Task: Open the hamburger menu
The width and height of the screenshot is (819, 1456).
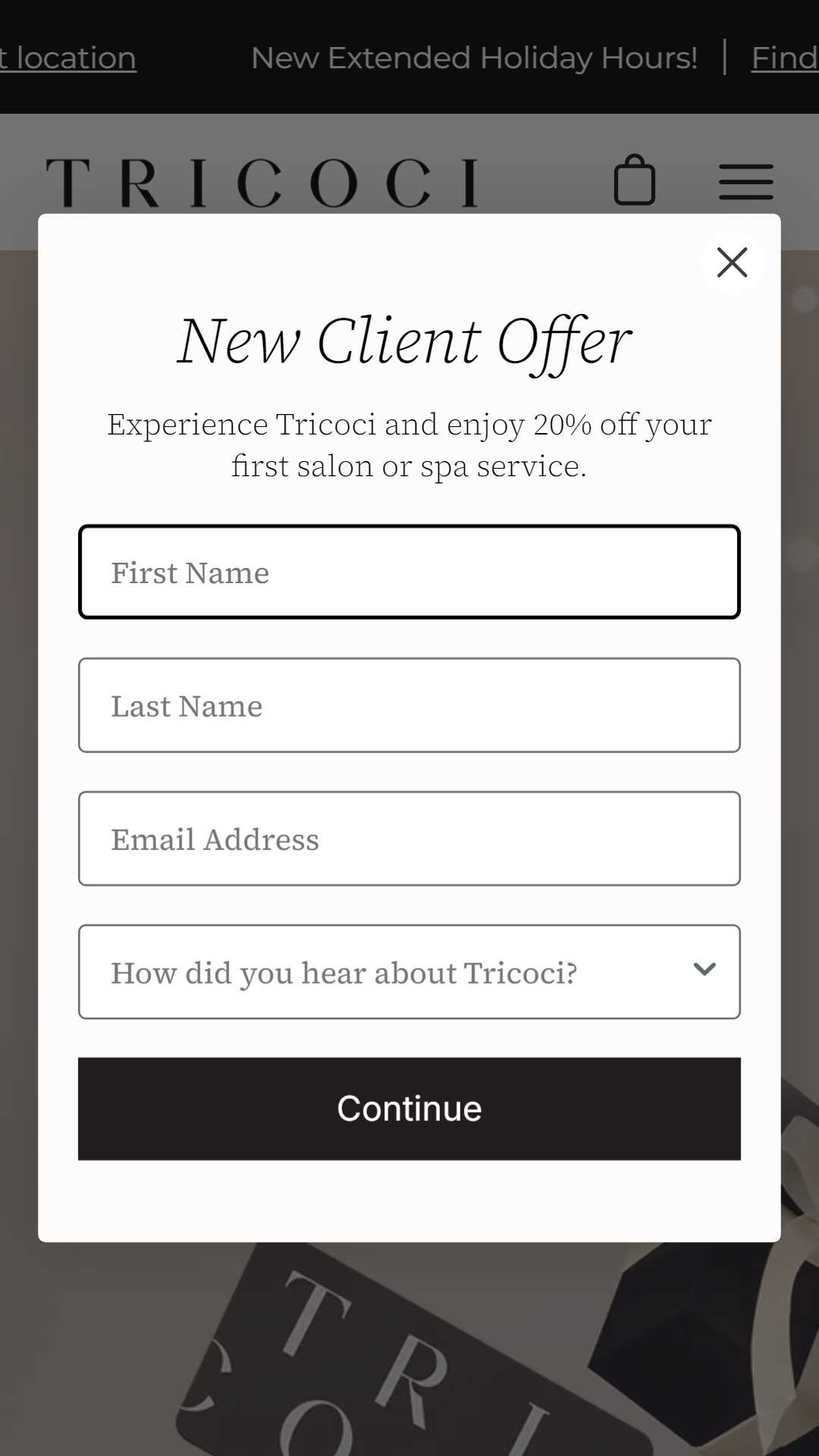Action: 746,182
